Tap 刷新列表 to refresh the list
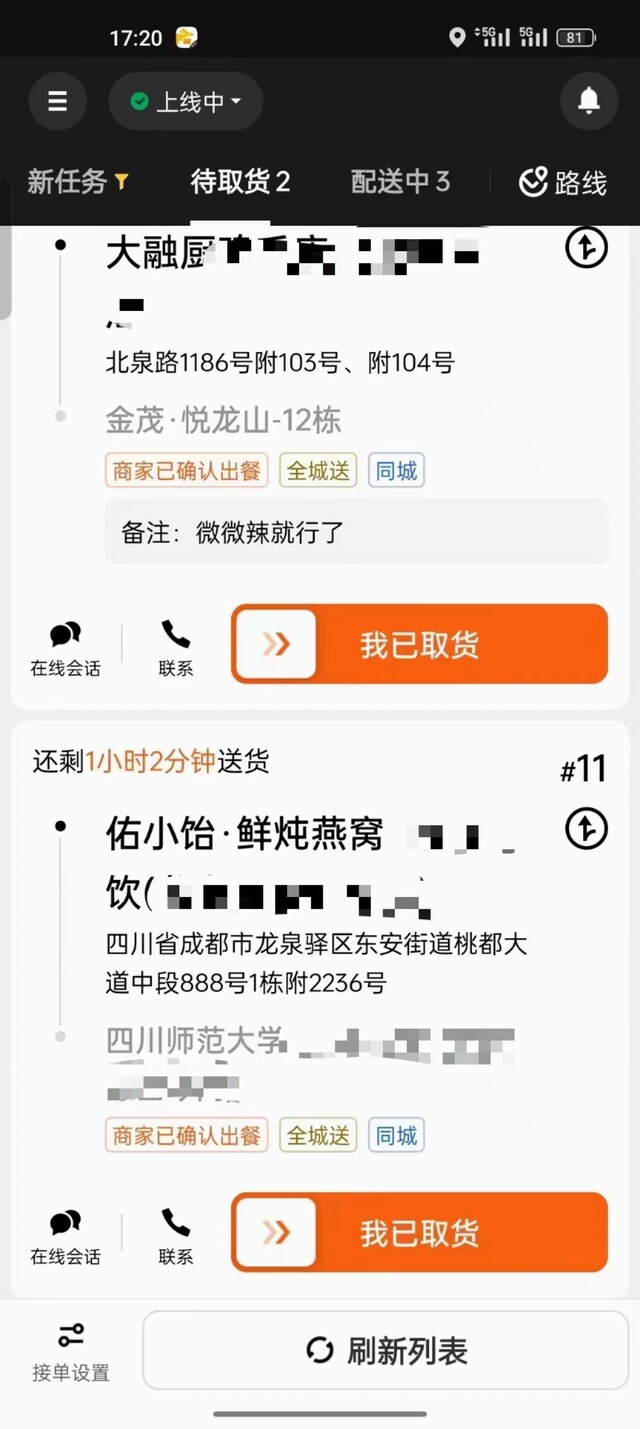The height and width of the screenshot is (1429, 640). [x=386, y=1351]
